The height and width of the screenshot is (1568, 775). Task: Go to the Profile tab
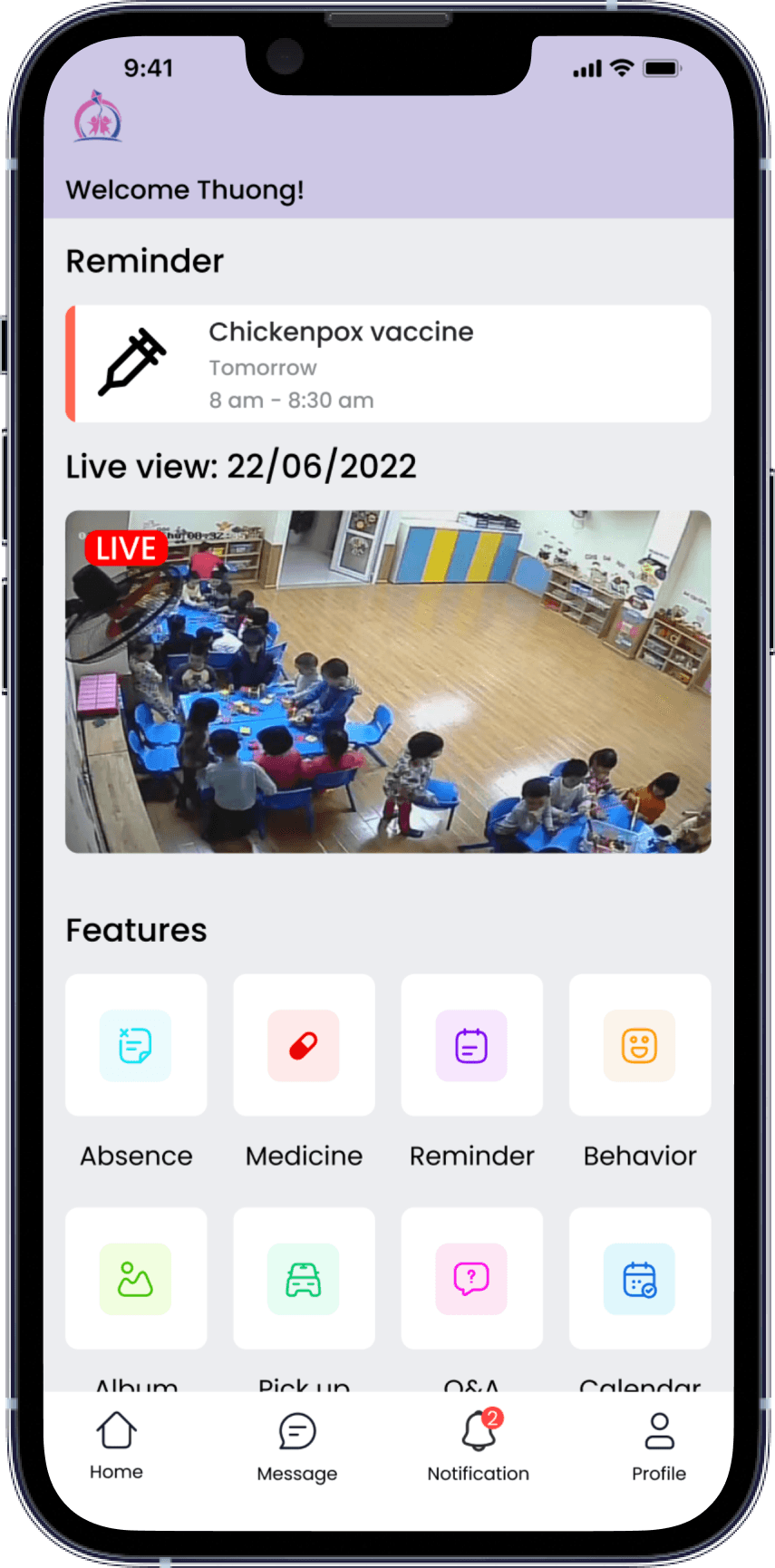click(x=659, y=1447)
